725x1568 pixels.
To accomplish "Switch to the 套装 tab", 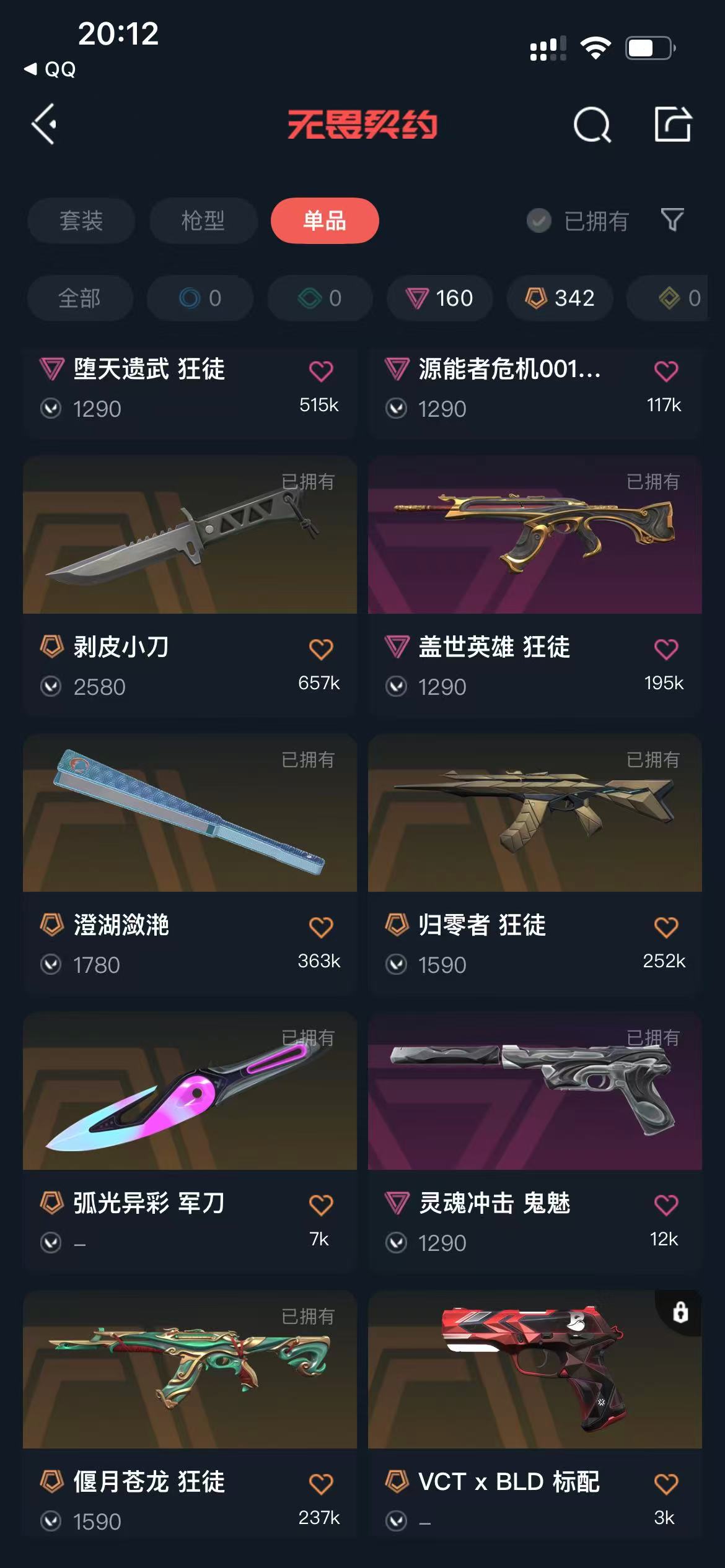I will (81, 220).
